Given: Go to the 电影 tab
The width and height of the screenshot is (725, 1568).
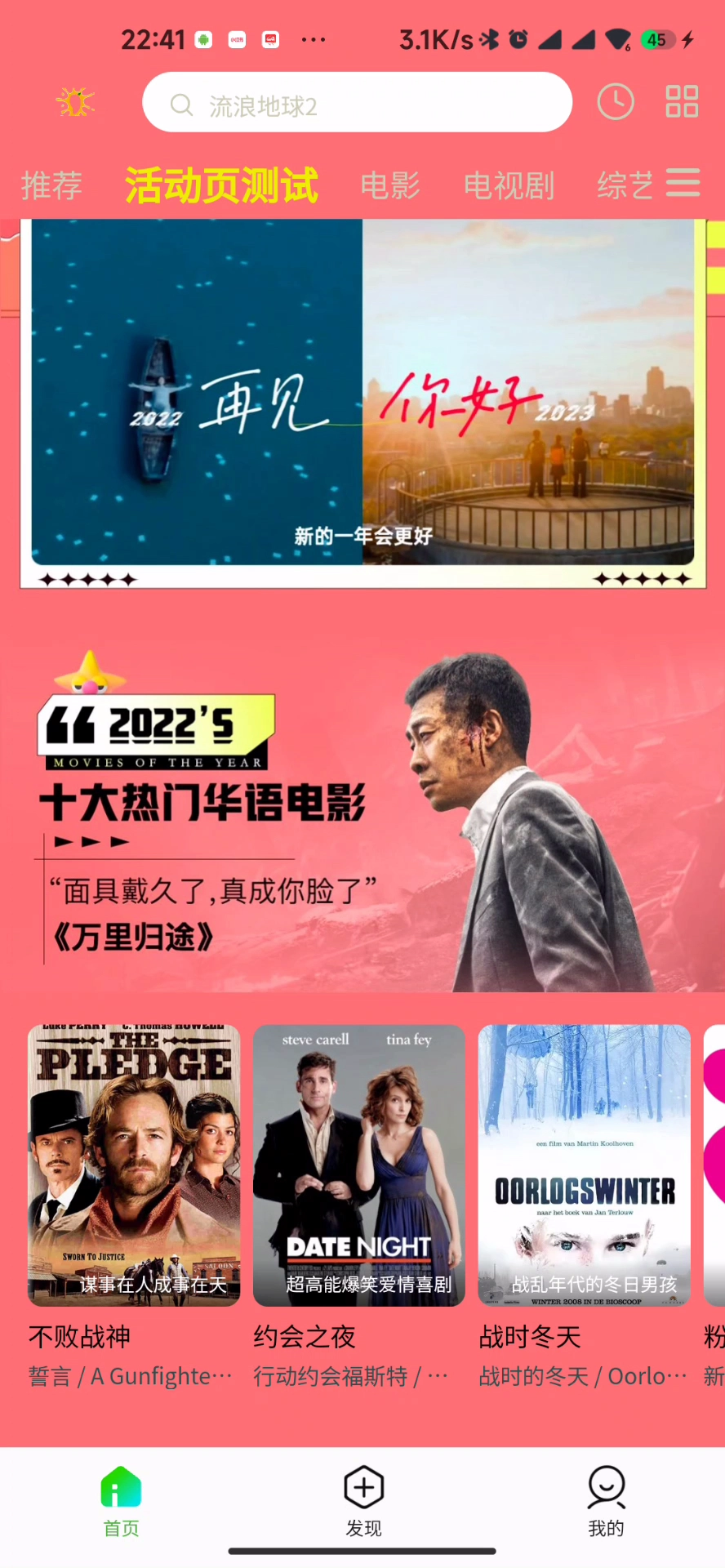Looking at the screenshot, I should pyautogui.click(x=390, y=185).
